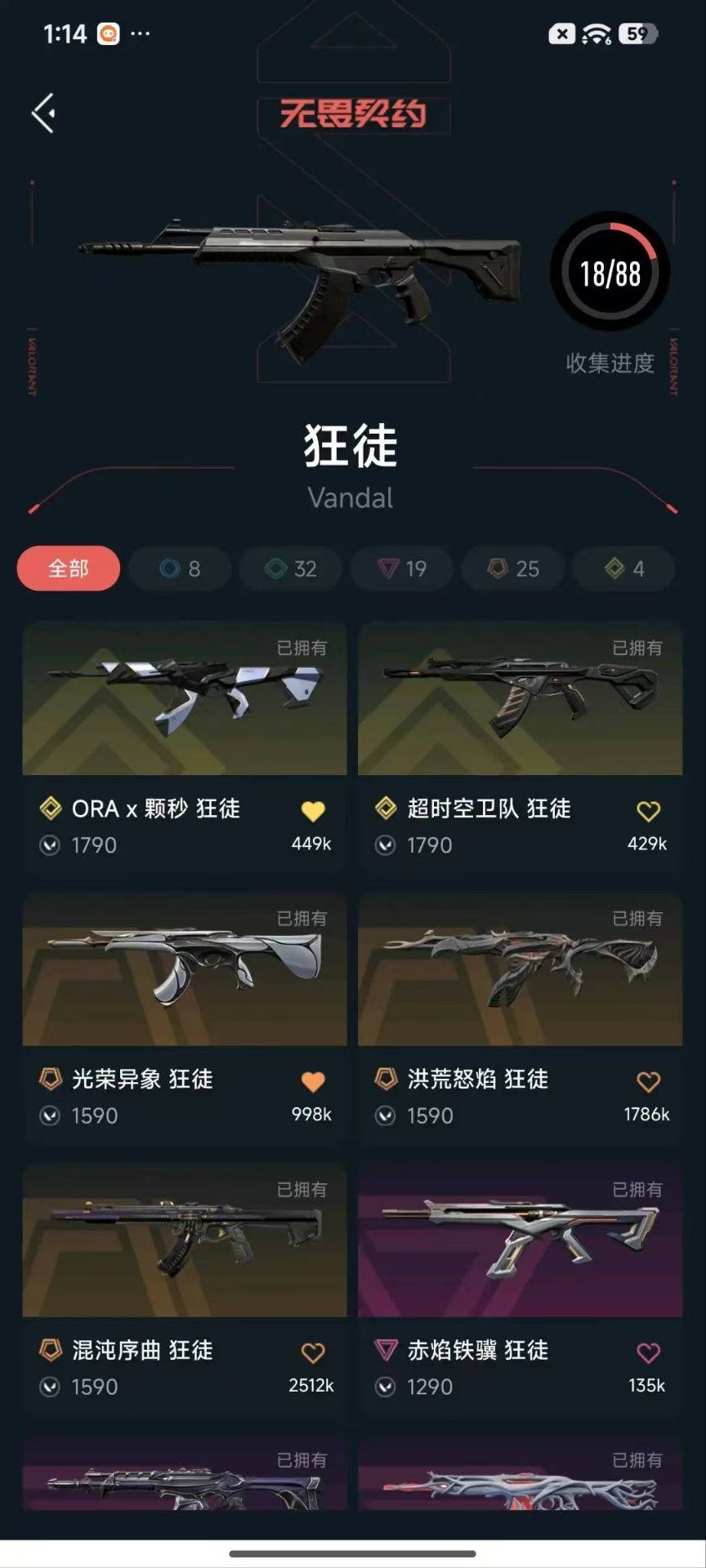Screen dimensions: 706x1568
Task: Select the 全部 filter chip
Action: [x=69, y=568]
